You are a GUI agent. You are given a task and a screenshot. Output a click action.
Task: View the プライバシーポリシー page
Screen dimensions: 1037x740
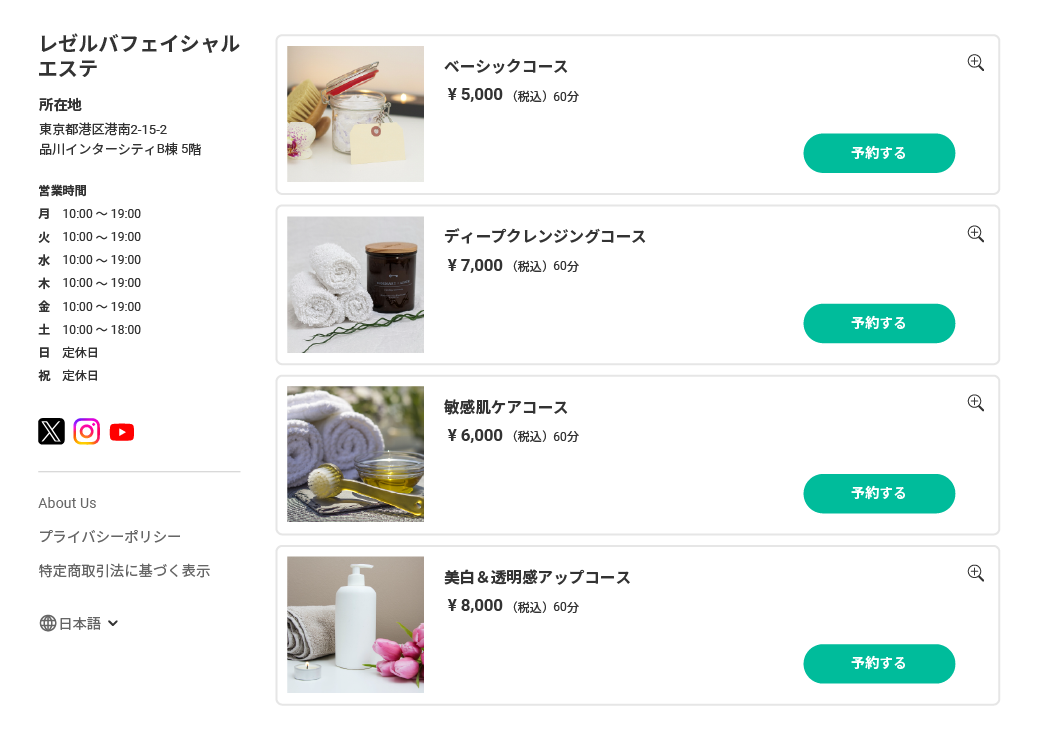pos(109,537)
